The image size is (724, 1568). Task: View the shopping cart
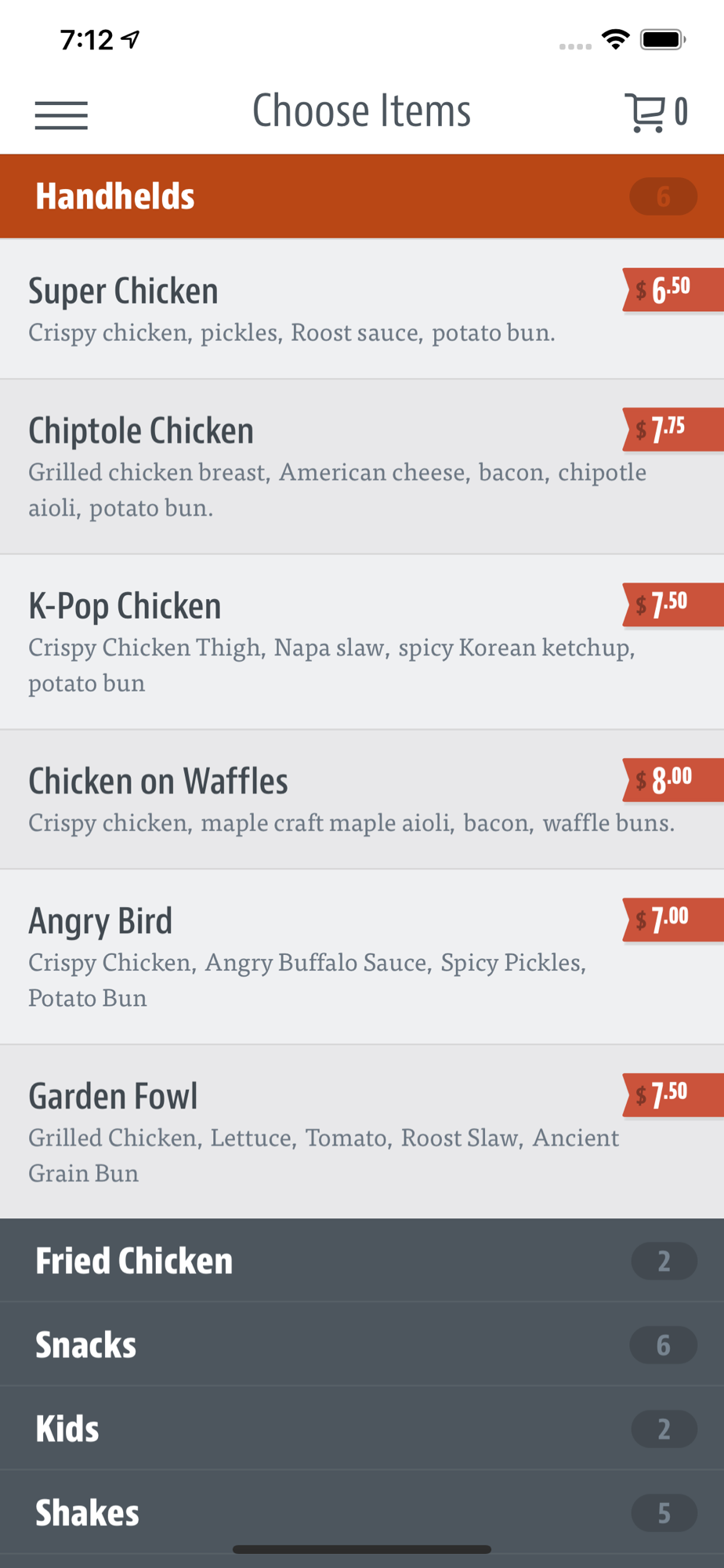[x=655, y=113]
